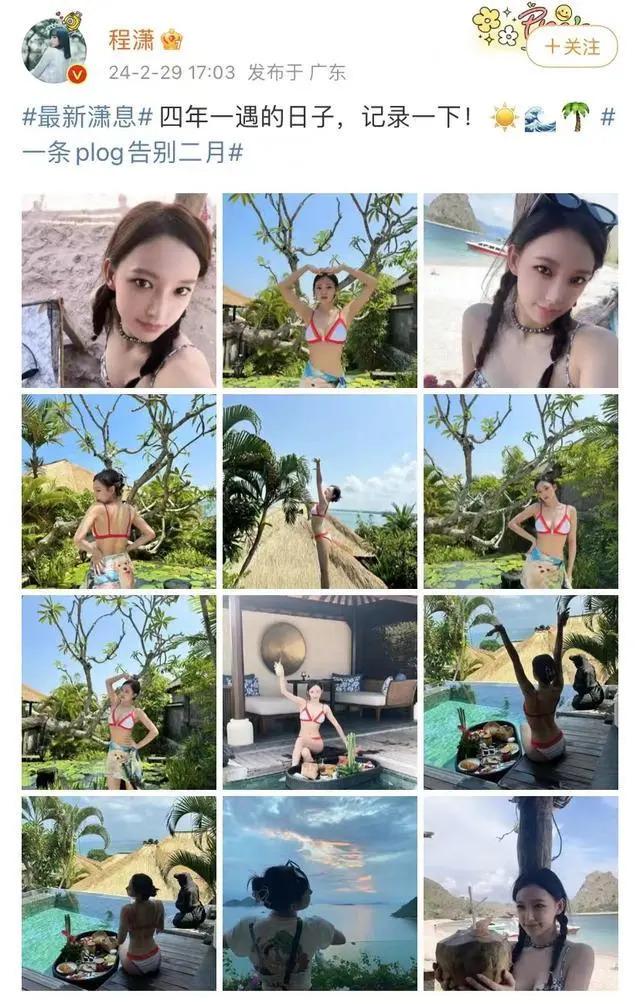Open the username 程潇

(131, 42)
